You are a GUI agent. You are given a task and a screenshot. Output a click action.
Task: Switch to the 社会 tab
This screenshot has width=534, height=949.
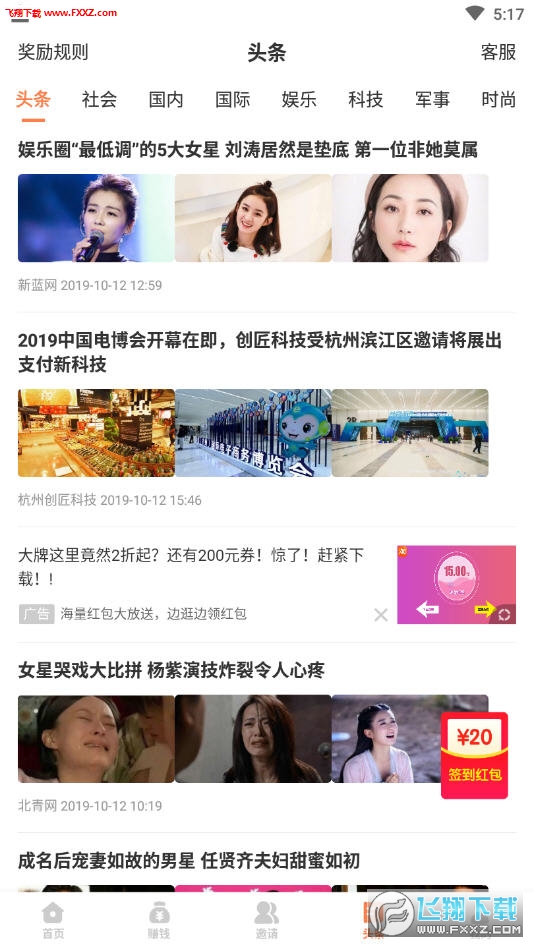(x=99, y=99)
